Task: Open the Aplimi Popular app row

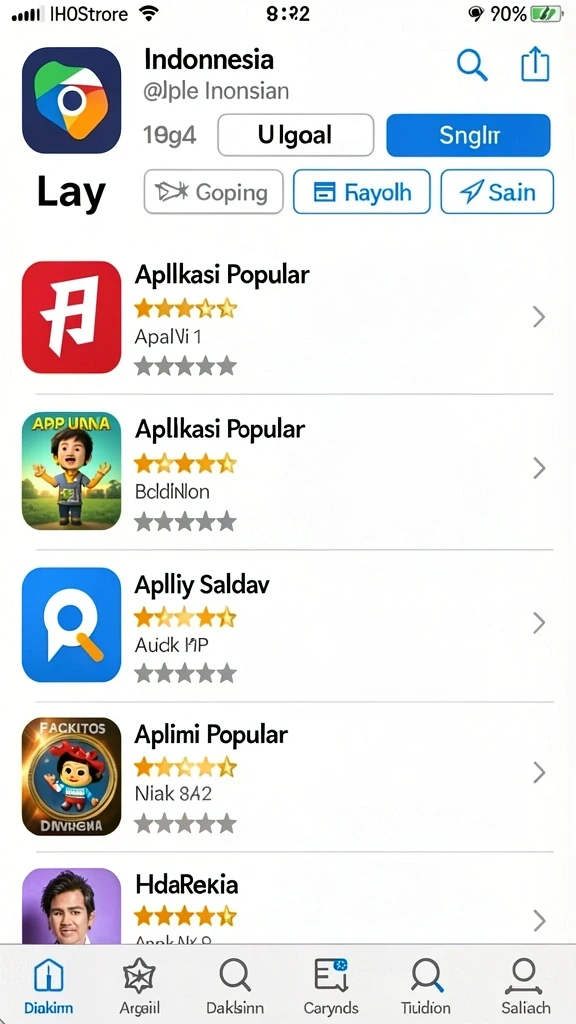Action: tap(288, 776)
